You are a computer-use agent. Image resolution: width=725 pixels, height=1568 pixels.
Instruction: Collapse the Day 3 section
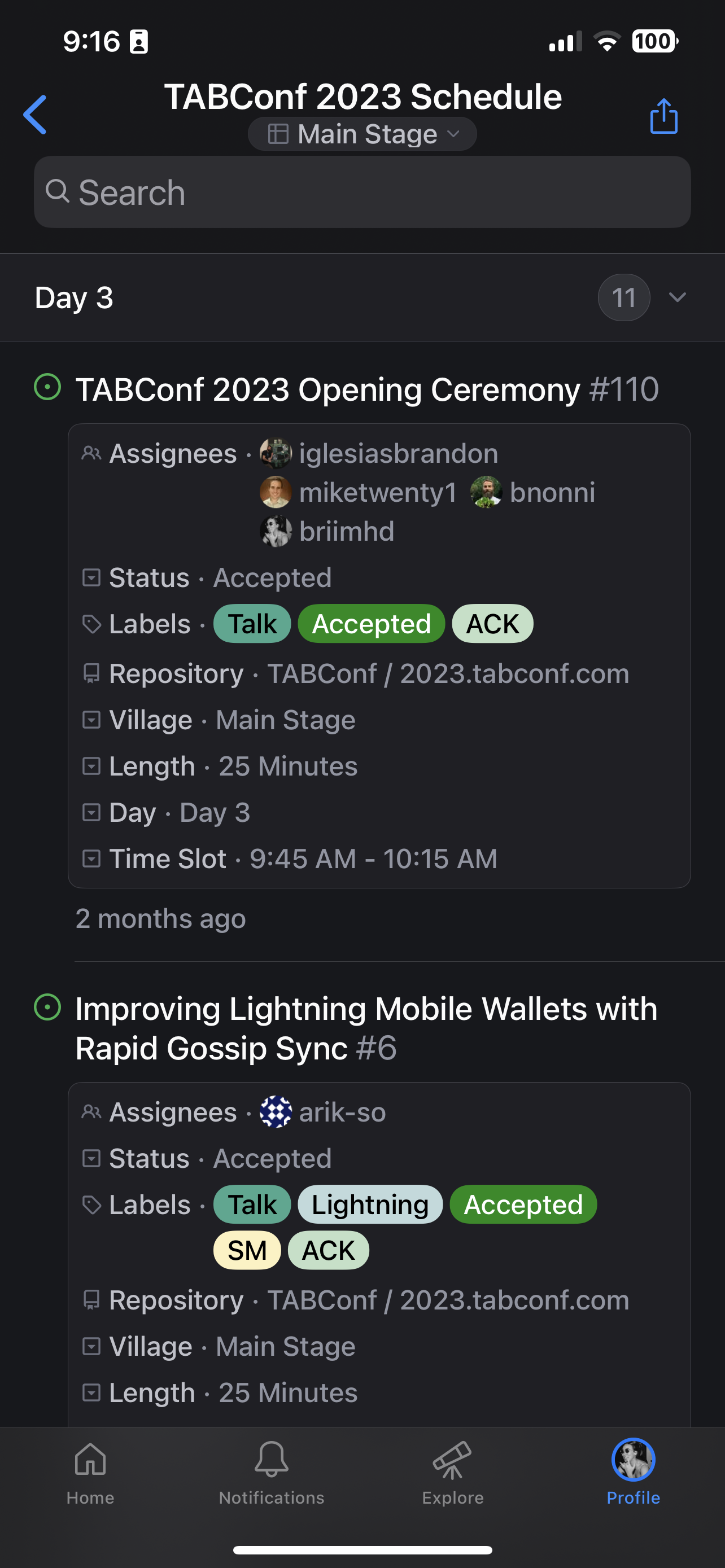coord(677,297)
